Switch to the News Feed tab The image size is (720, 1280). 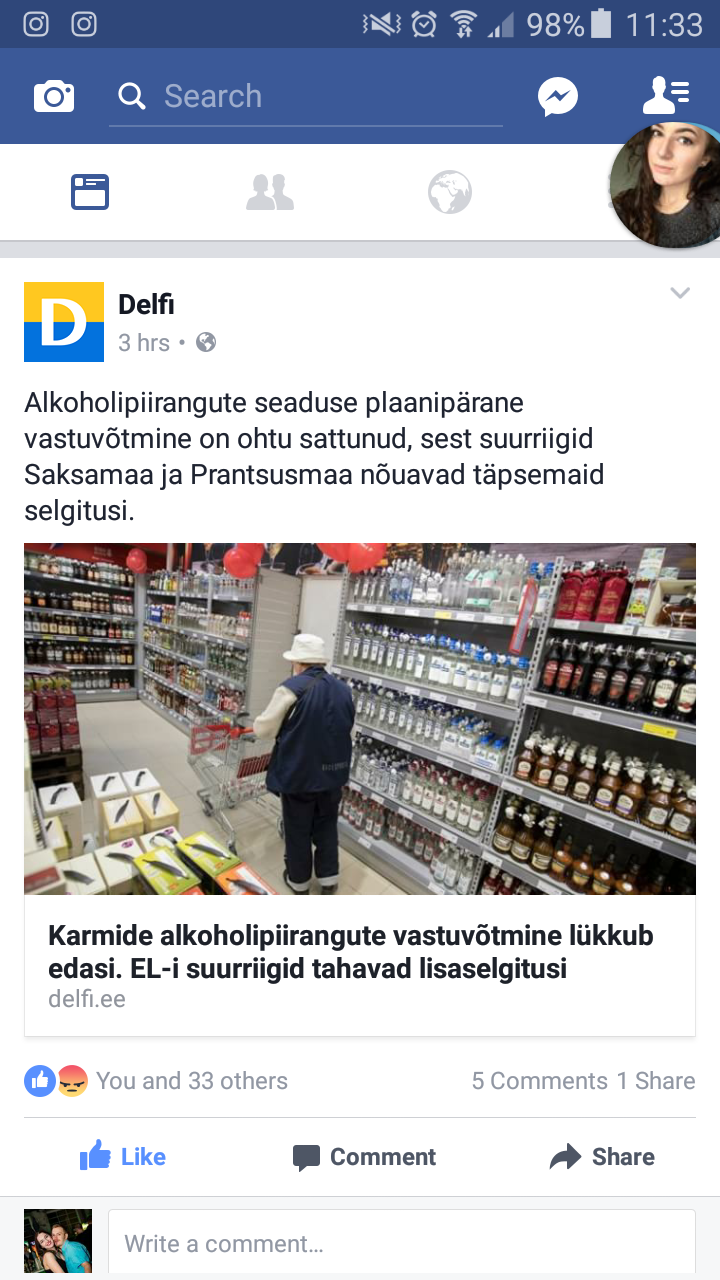point(90,192)
